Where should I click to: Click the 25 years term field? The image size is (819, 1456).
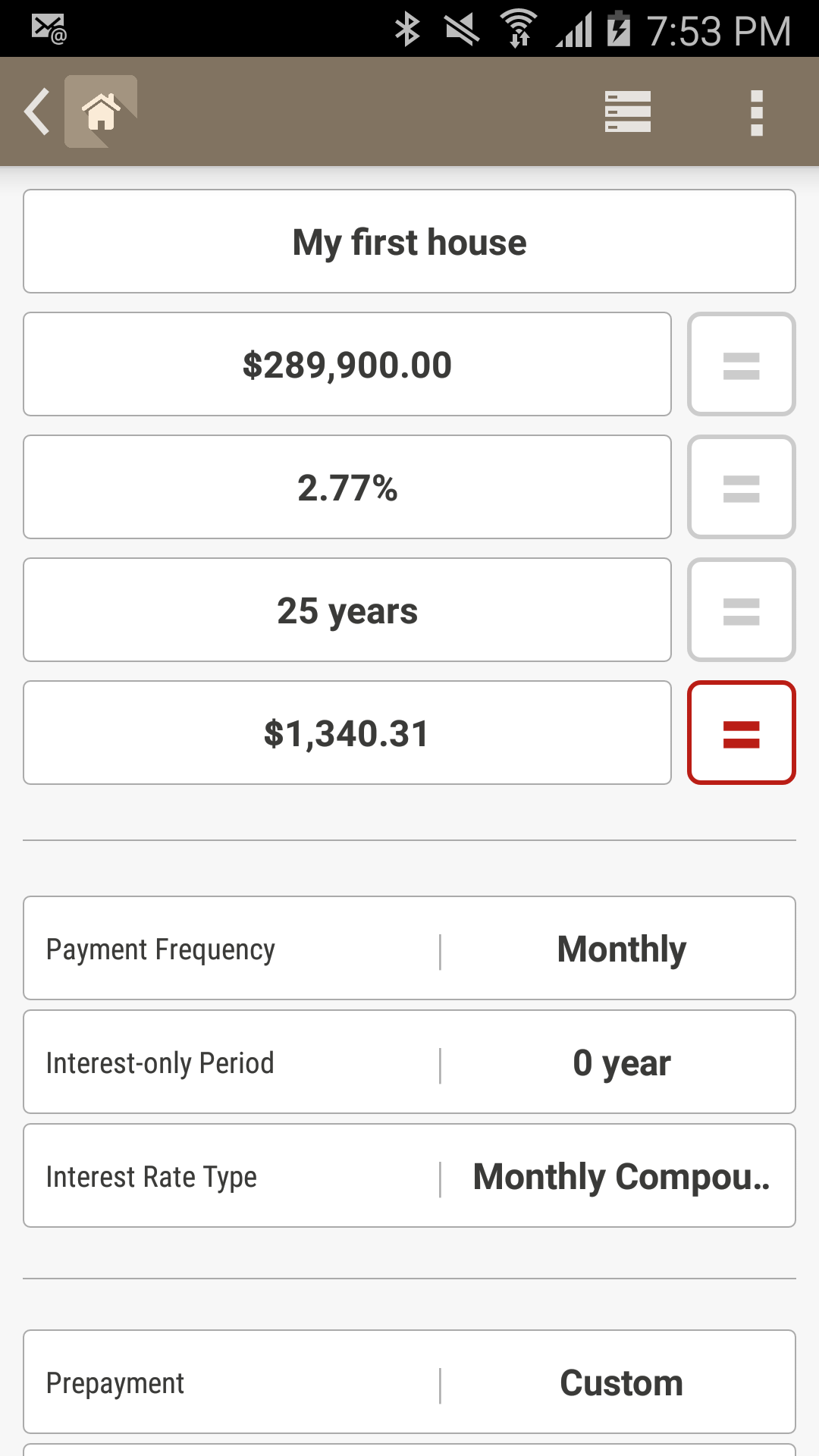point(347,610)
